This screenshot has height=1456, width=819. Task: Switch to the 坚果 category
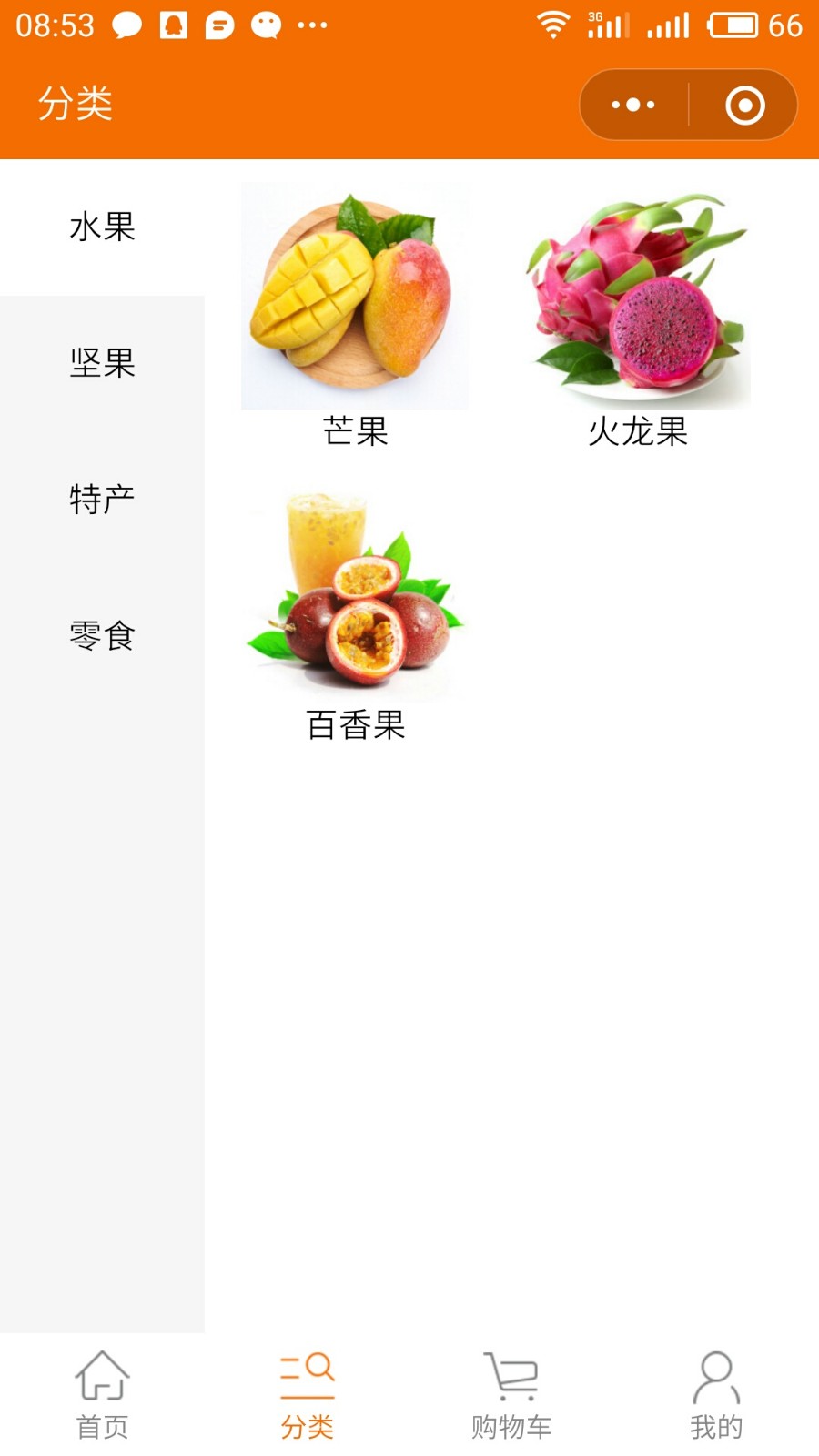click(102, 364)
